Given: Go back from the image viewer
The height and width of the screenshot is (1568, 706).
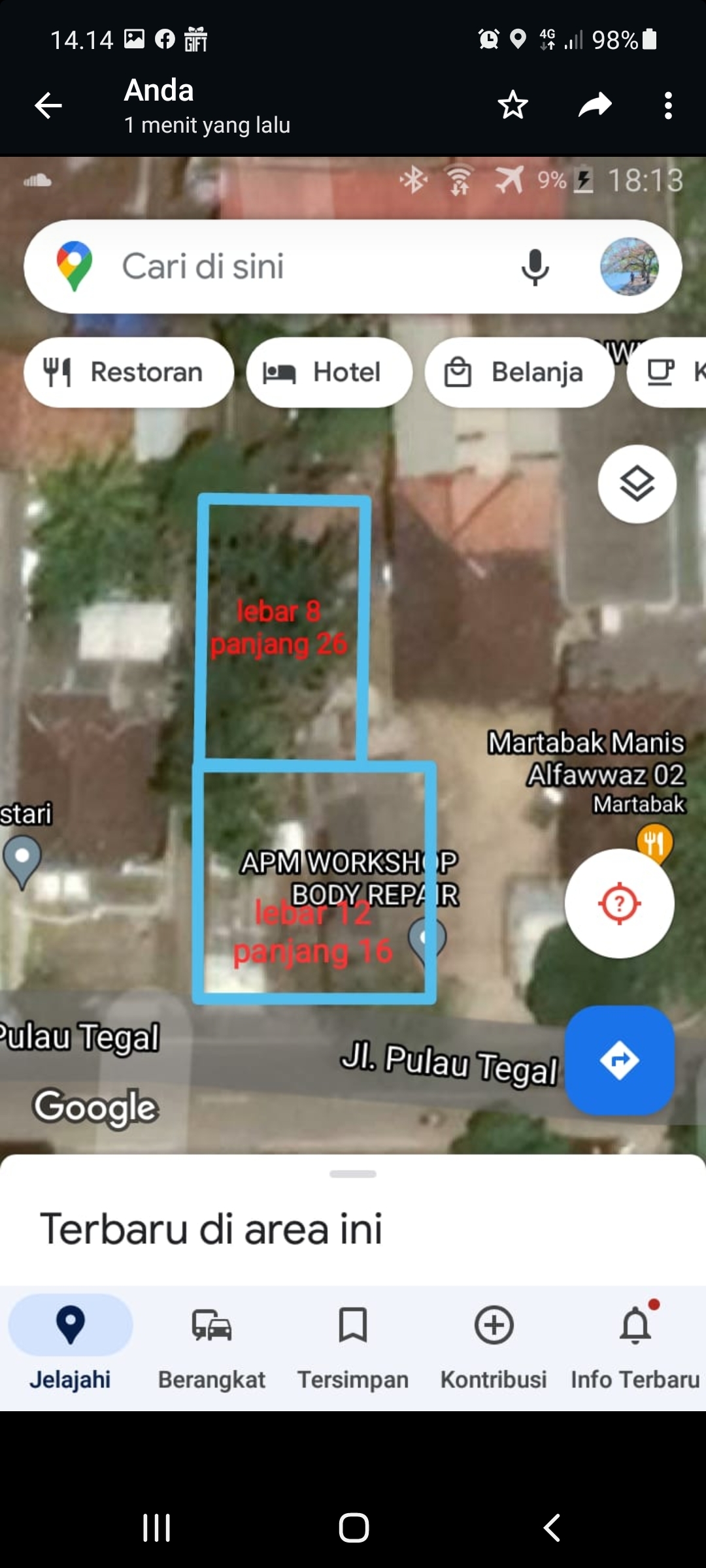Looking at the screenshot, I should click(48, 105).
